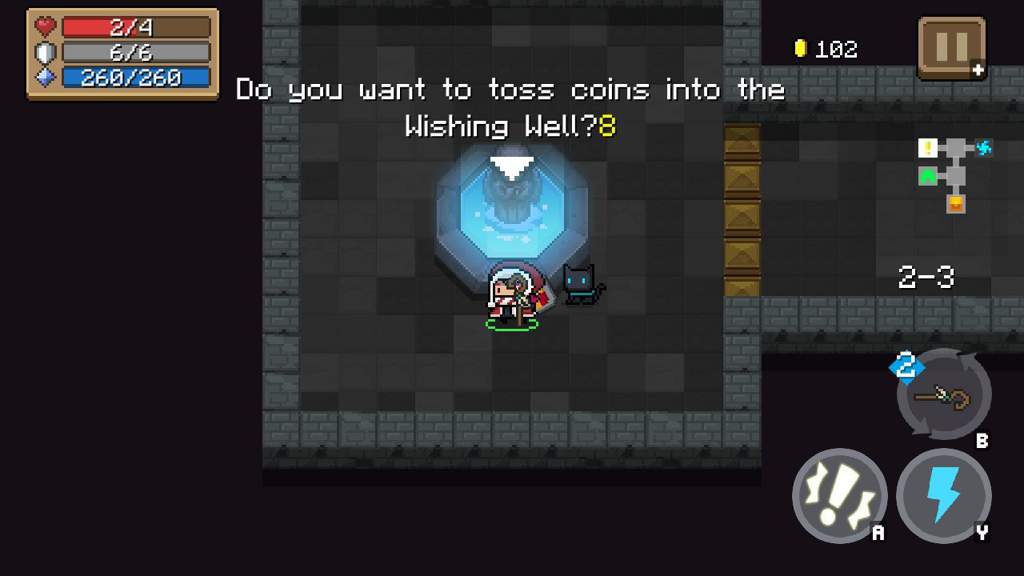Tap the interact button A

pos(840,495)
